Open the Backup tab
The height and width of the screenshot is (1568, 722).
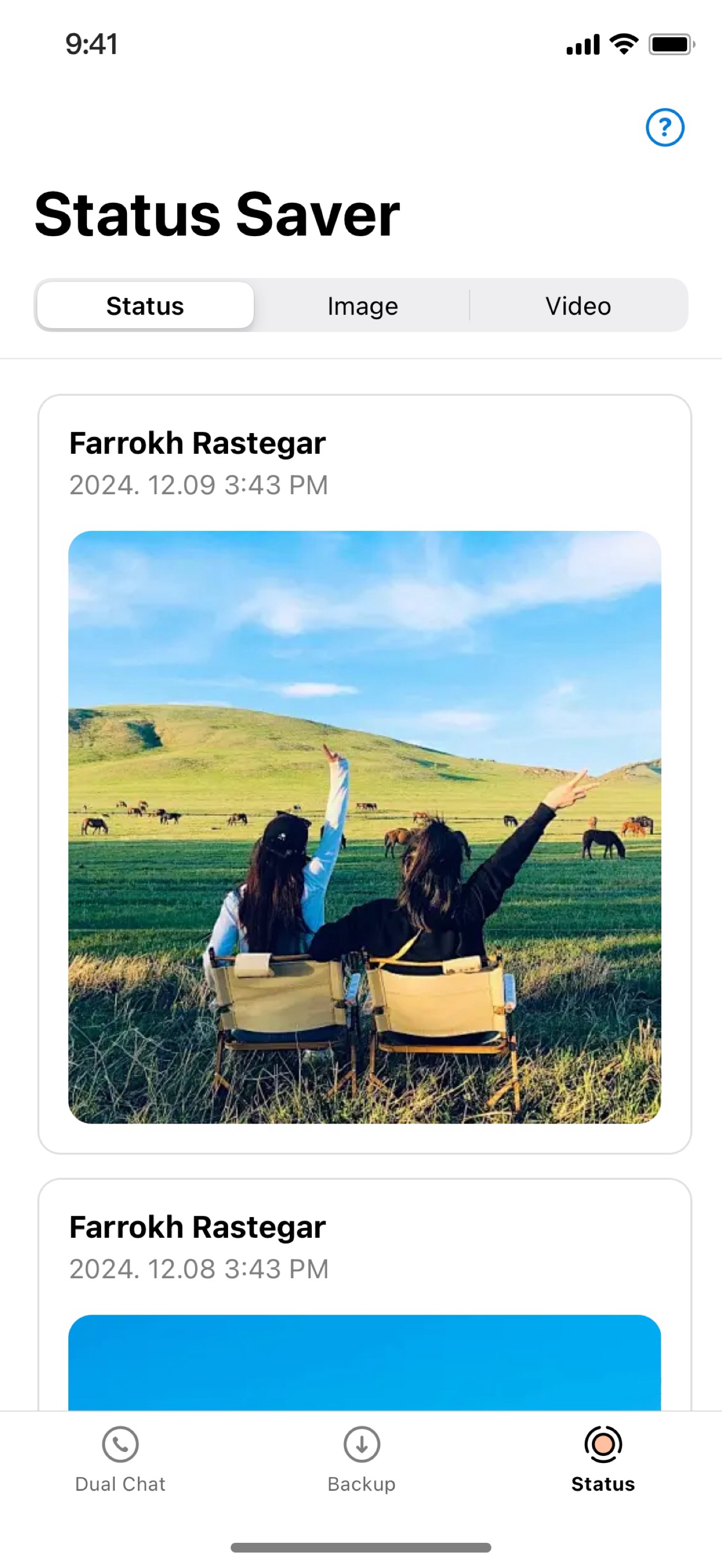pyautogui.click(x=362, y=1459)
